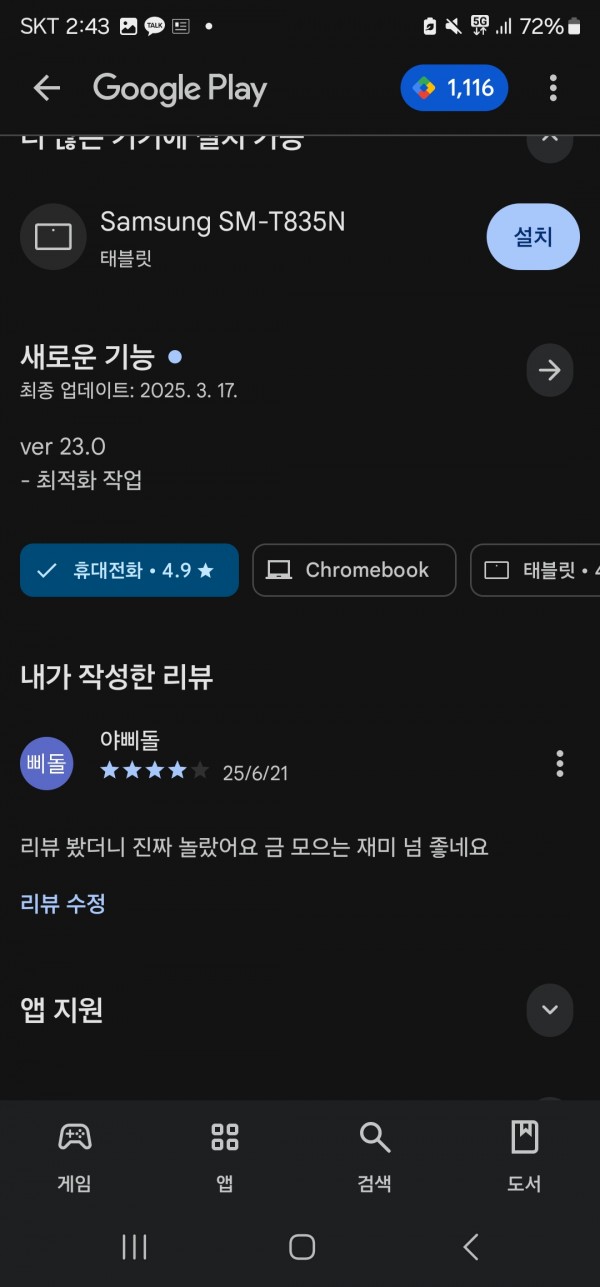Tap 리뷰 수정 to edit review
This screenshot has width=600, height=1287.
[x=63, y=904]
